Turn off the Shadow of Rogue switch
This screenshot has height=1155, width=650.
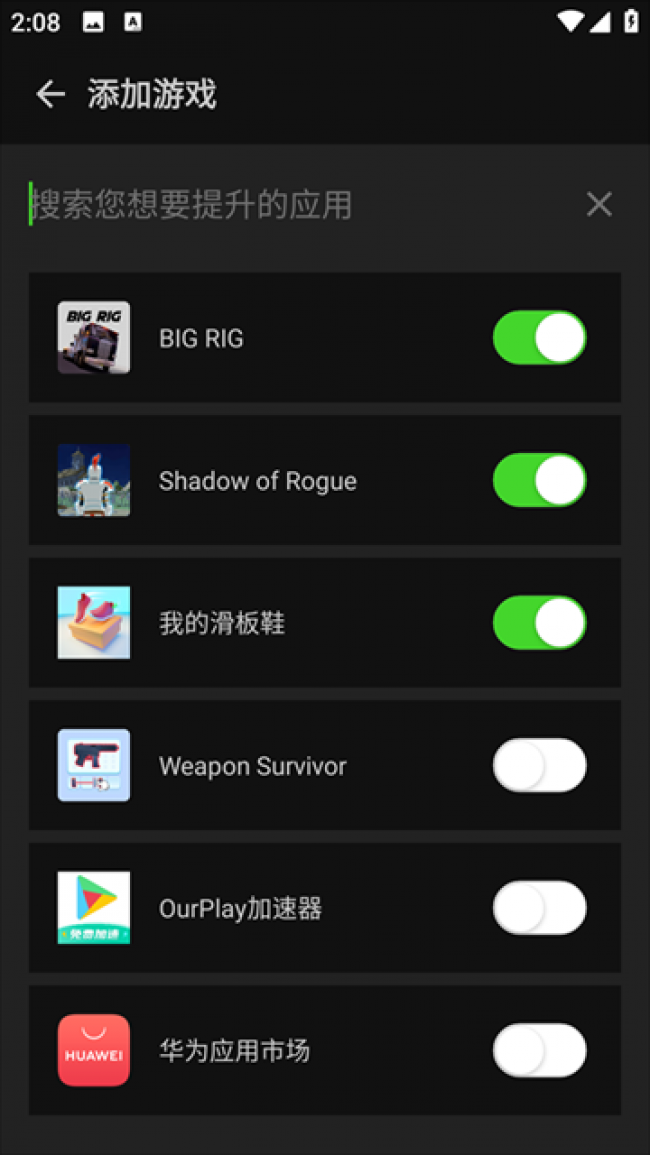click(x=539, y=481)
